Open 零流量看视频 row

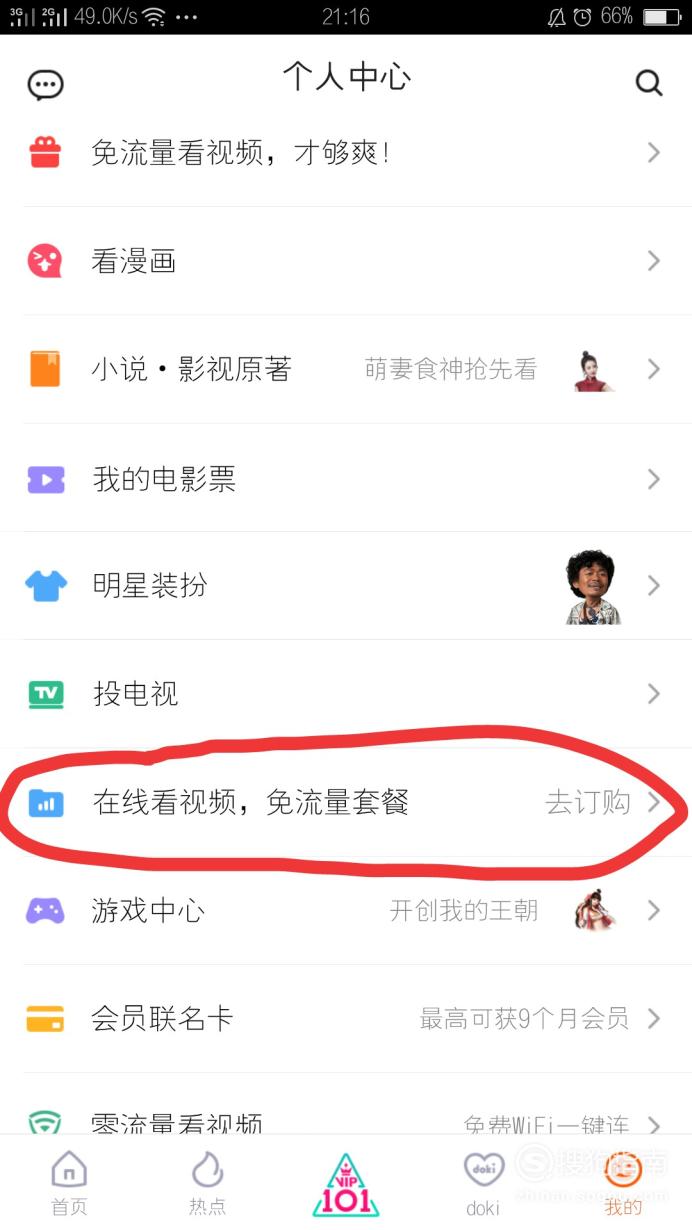(x=346, y=1108)
